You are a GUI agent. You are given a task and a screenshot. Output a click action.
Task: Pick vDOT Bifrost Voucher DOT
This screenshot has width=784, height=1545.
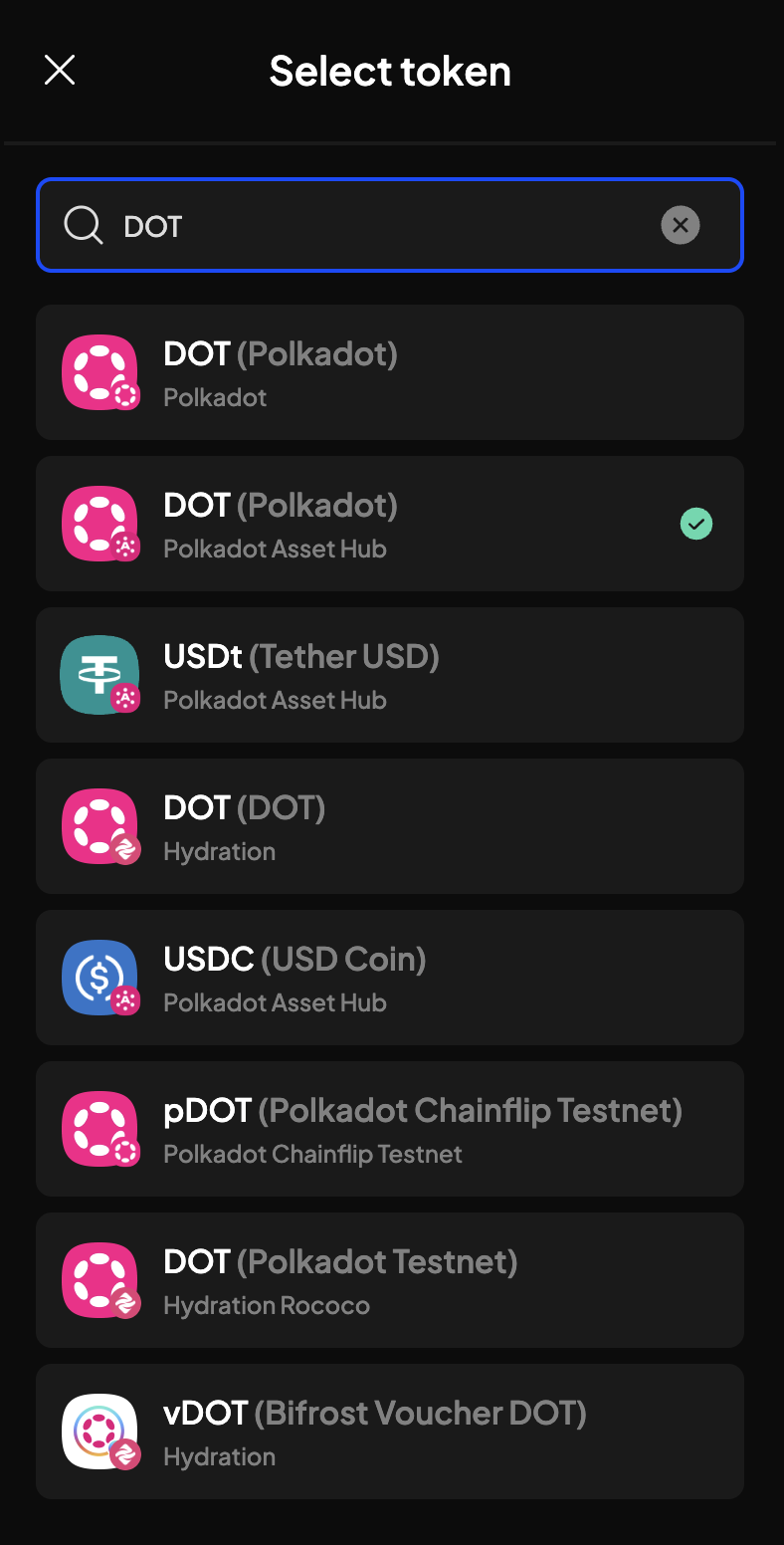point(389,1432)
